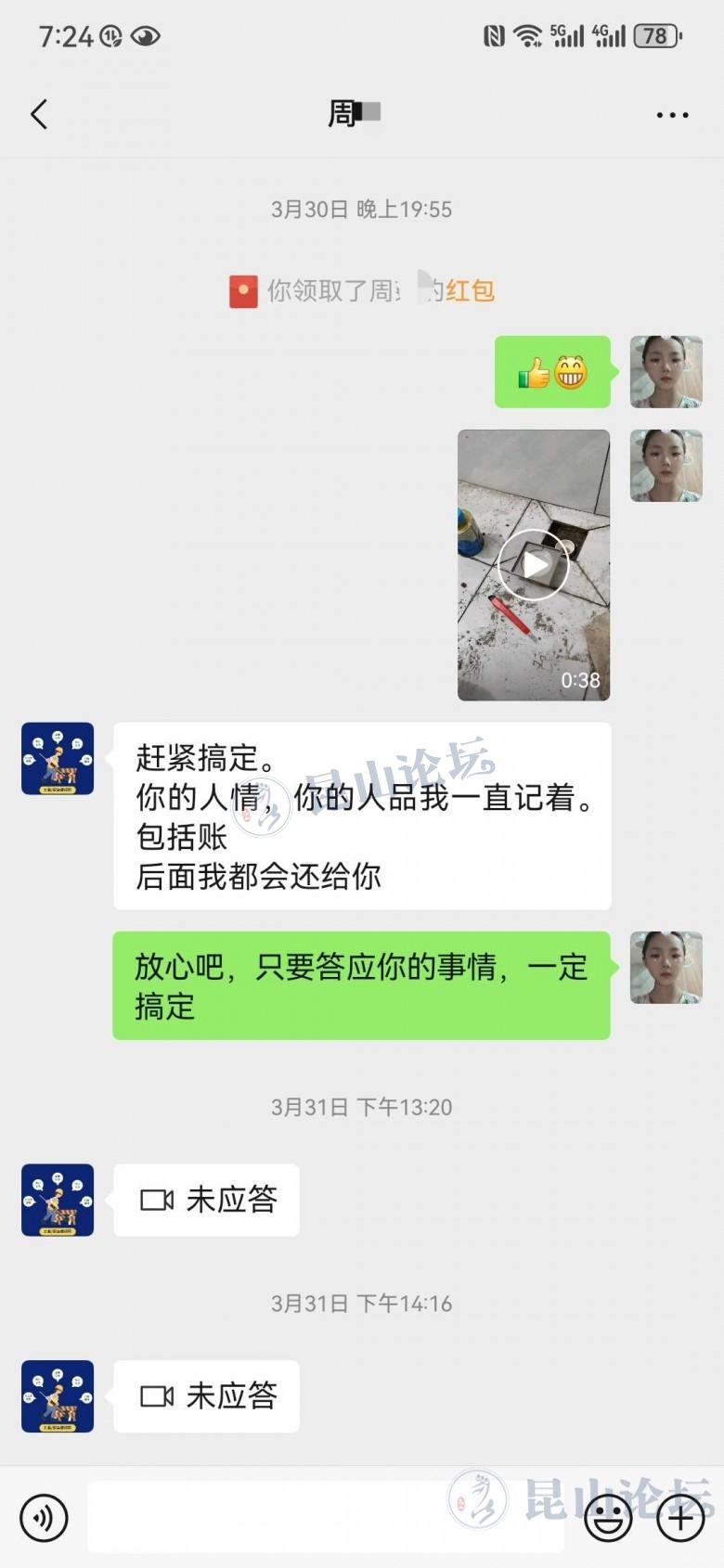Viewport: 724px width, 1568px height.
Task: Play the 0:38 video message
Action: click(534, 564)
